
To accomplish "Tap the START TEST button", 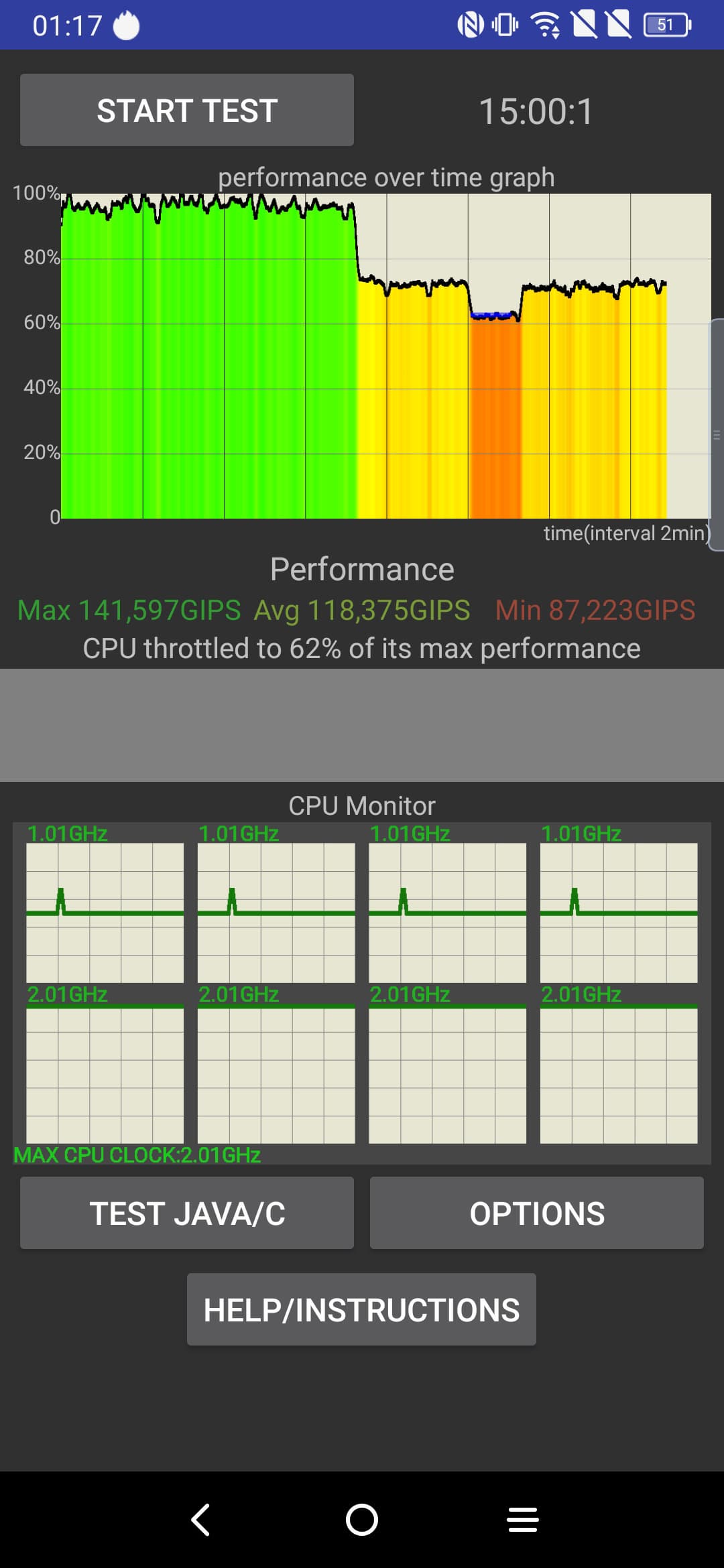I will click(x=187, y=111).
